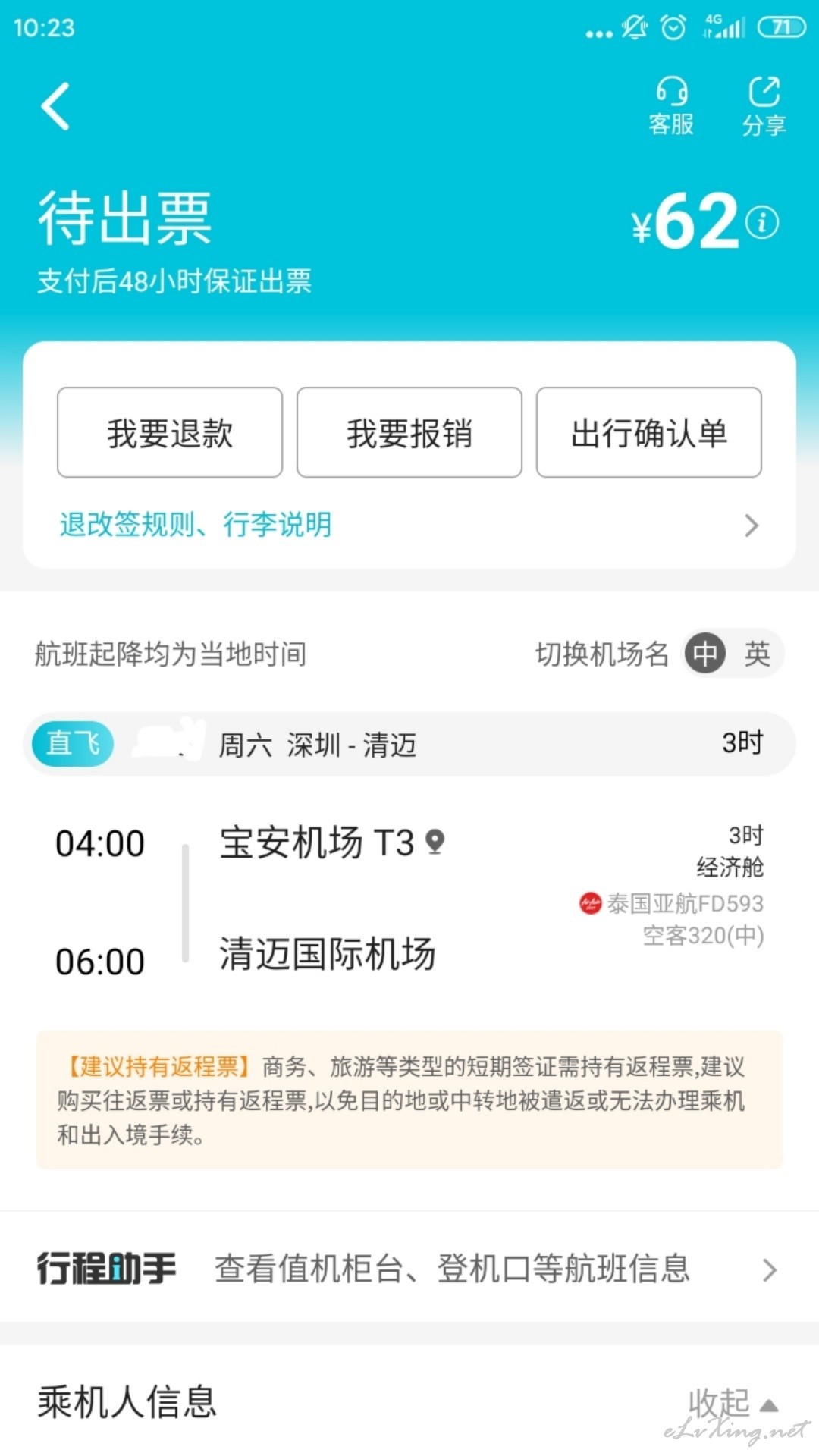
Task: Open 行程助手 flight info row
Action: [x=409, y=1268]
